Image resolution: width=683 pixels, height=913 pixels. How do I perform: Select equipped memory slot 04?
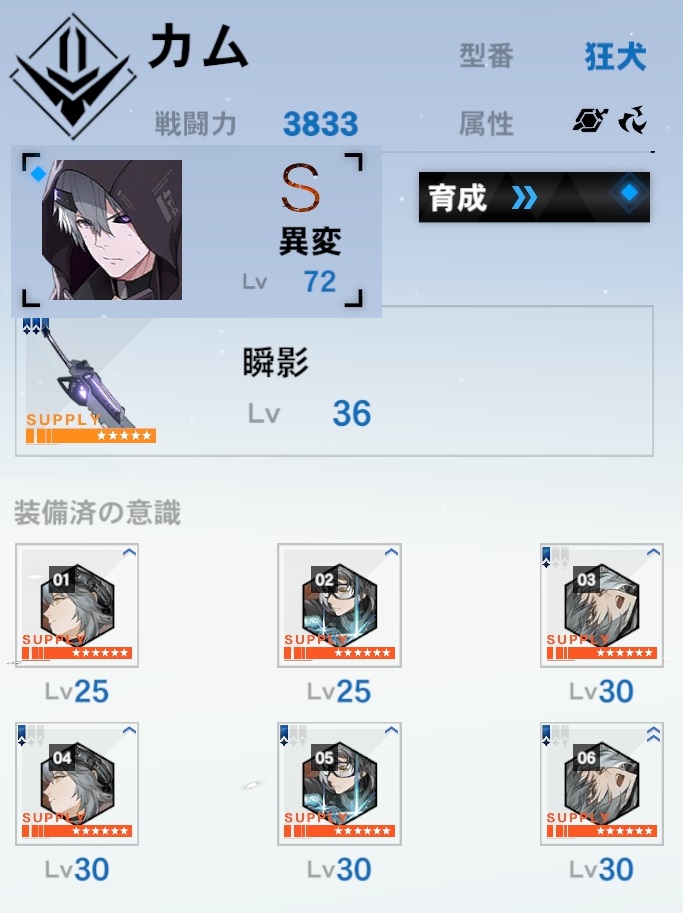click(77, 784)
